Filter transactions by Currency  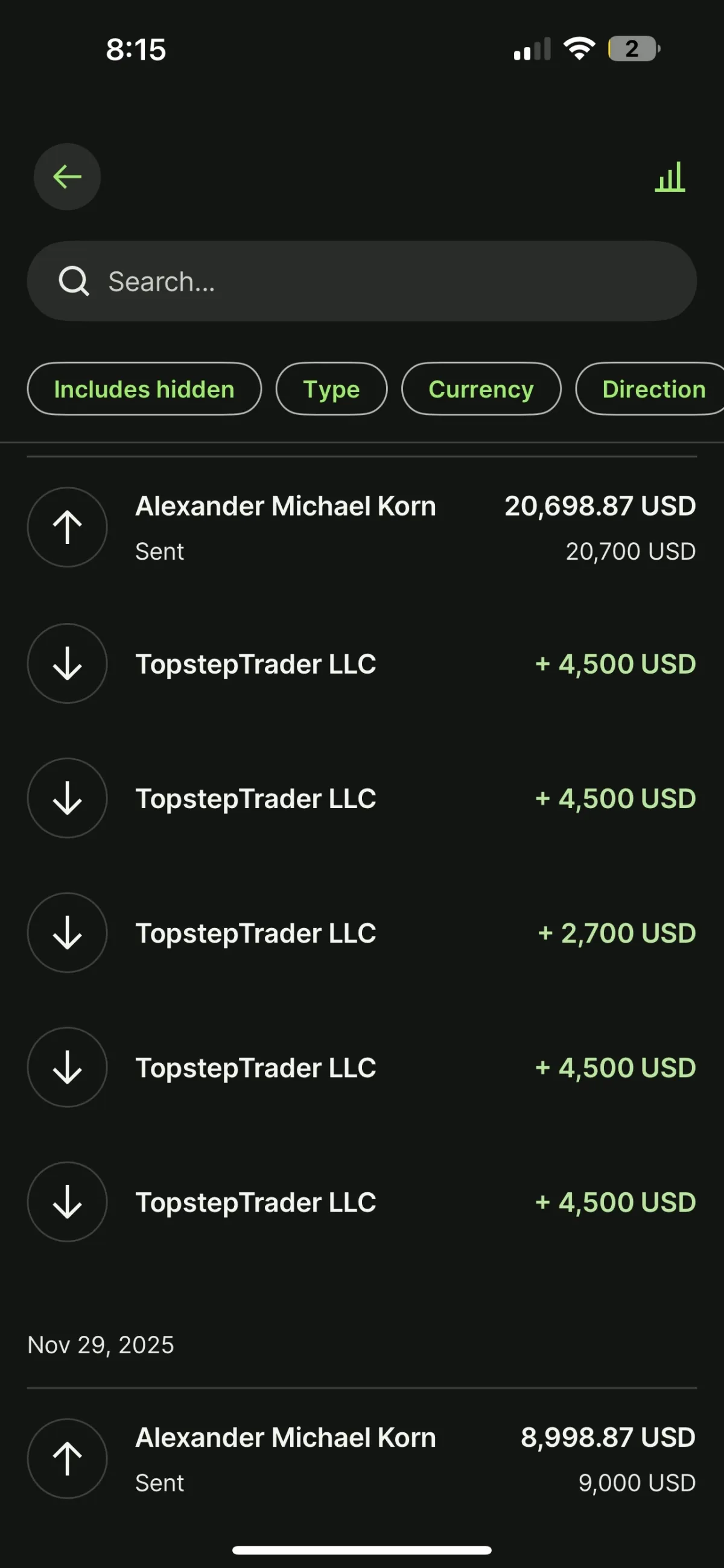pos(481,389)
